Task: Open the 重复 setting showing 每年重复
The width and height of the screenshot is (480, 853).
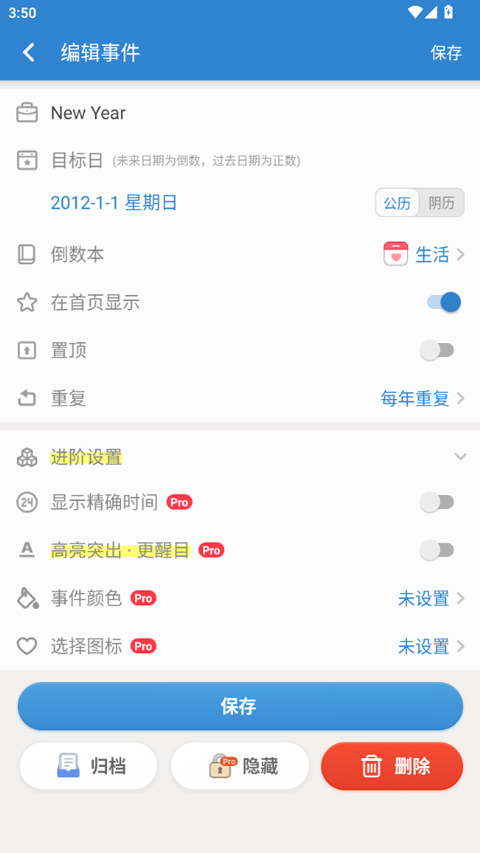Action: (x=240, y=398)
